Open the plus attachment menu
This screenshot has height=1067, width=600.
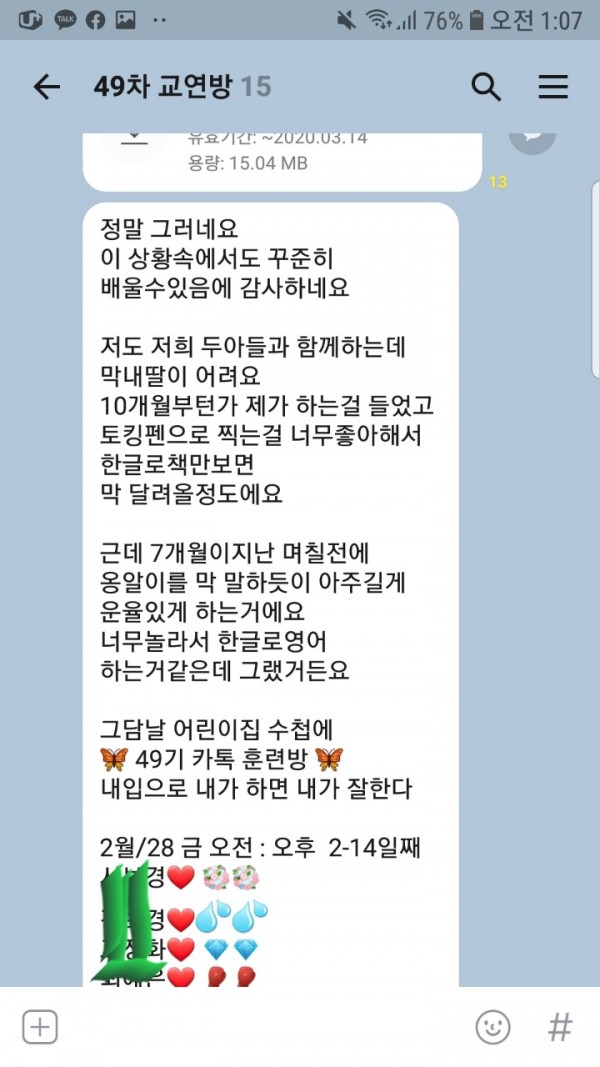pyautogui.click(x=39, y=1026)
